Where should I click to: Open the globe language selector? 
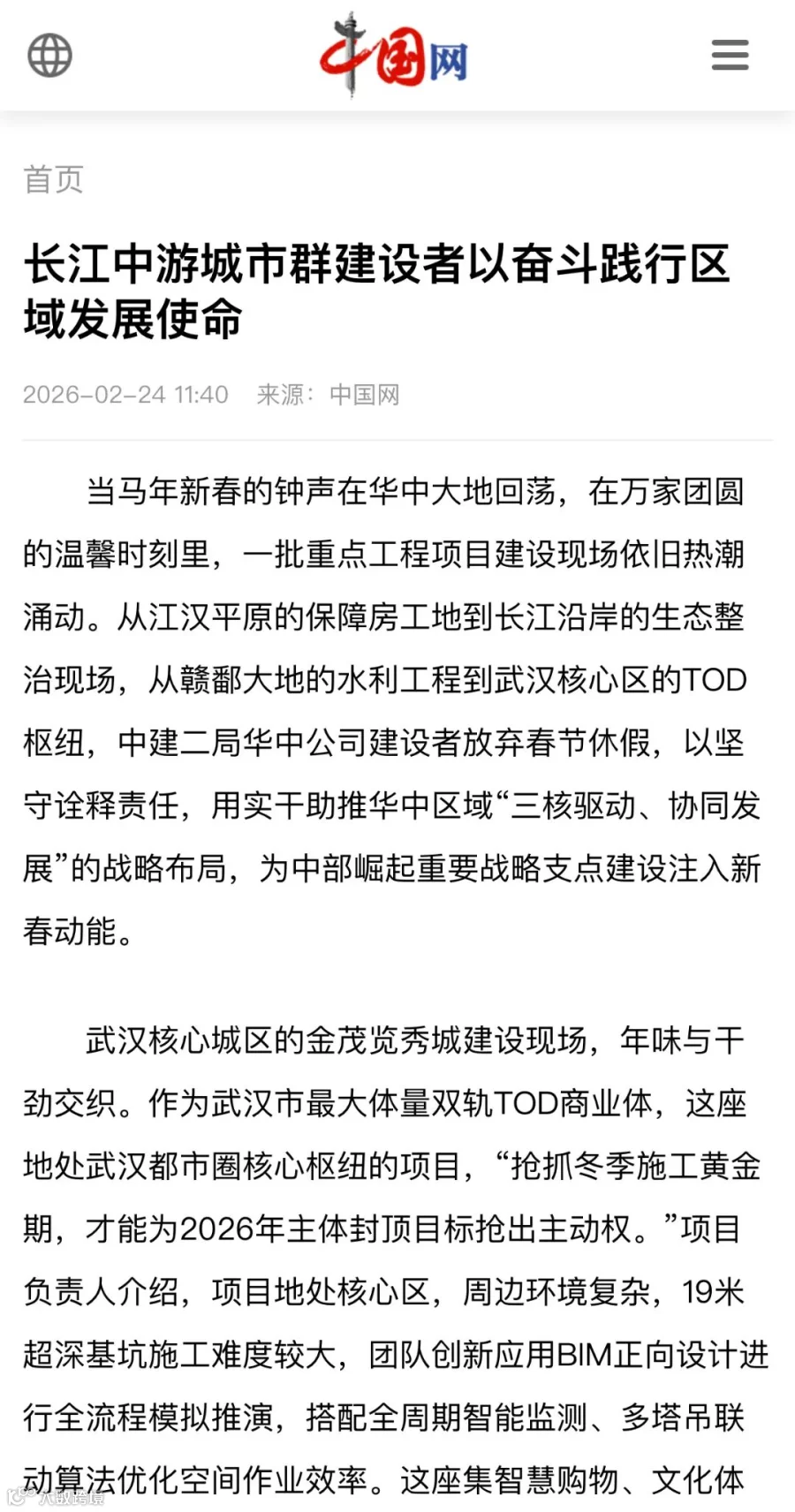49,56
